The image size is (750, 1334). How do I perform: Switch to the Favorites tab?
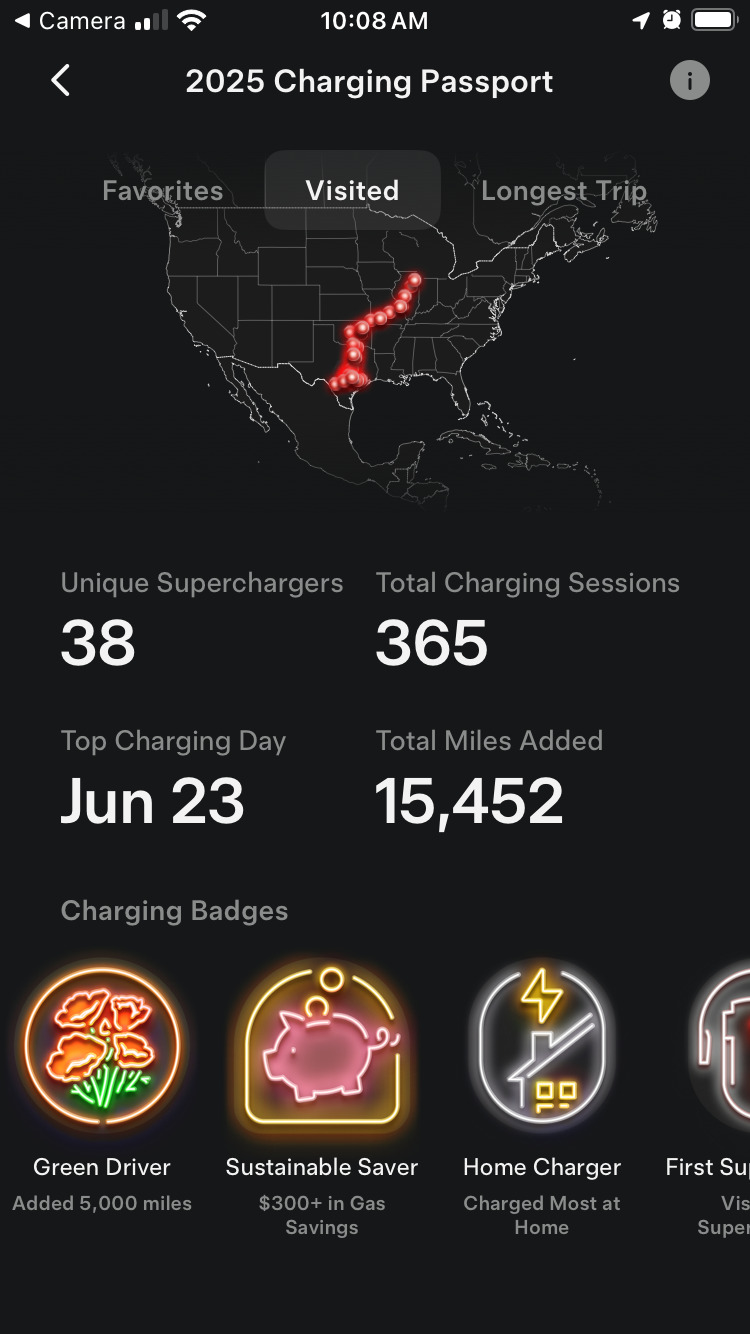pos(162,191)
